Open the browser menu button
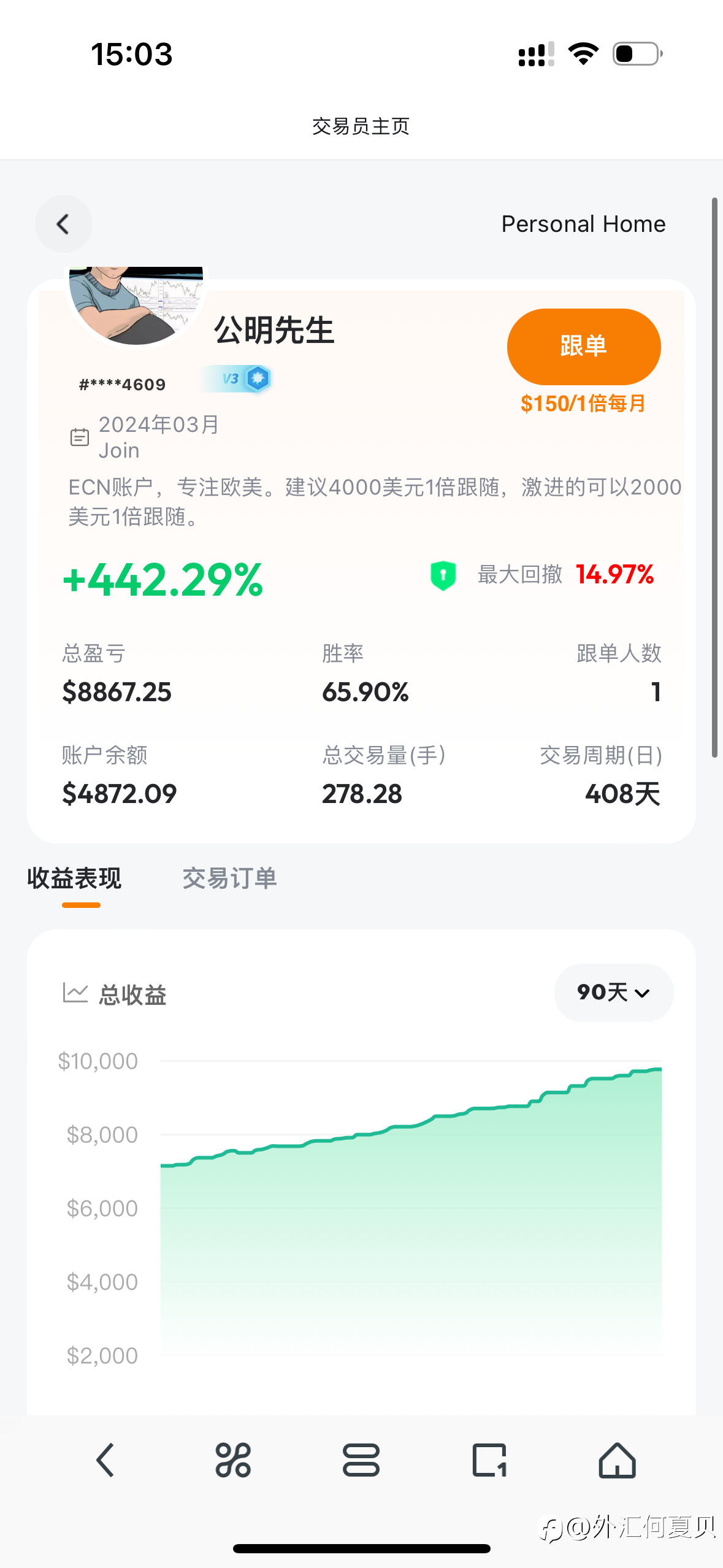Image resolution: width=723 pixels, height=1568 pixels. tap(361, 1460)
